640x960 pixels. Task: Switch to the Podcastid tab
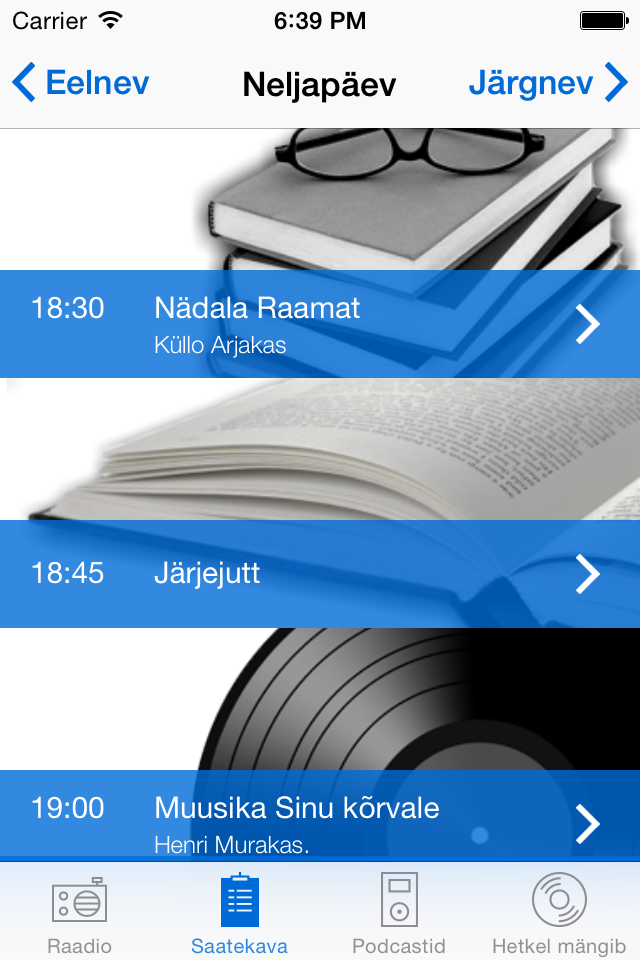click(399, 912)
